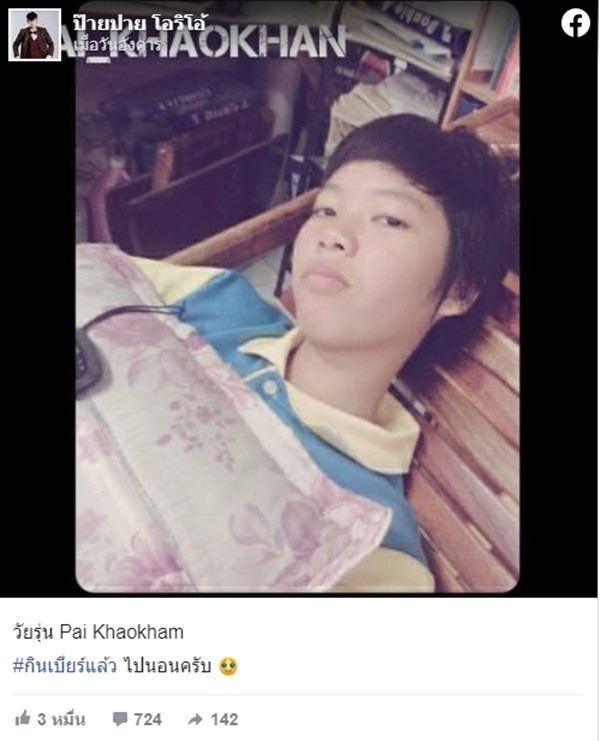Viewport: 600px width, 741px height.
Task: Tap the Facebook logo icon
Action: (x=575, y=23)
